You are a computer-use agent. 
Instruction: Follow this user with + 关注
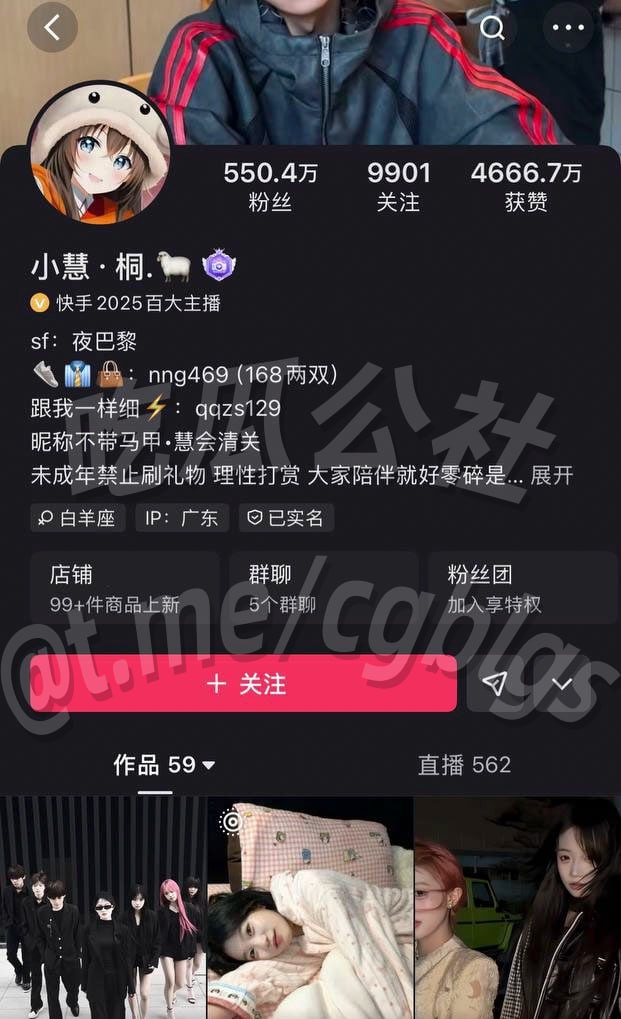coord(244,684)
